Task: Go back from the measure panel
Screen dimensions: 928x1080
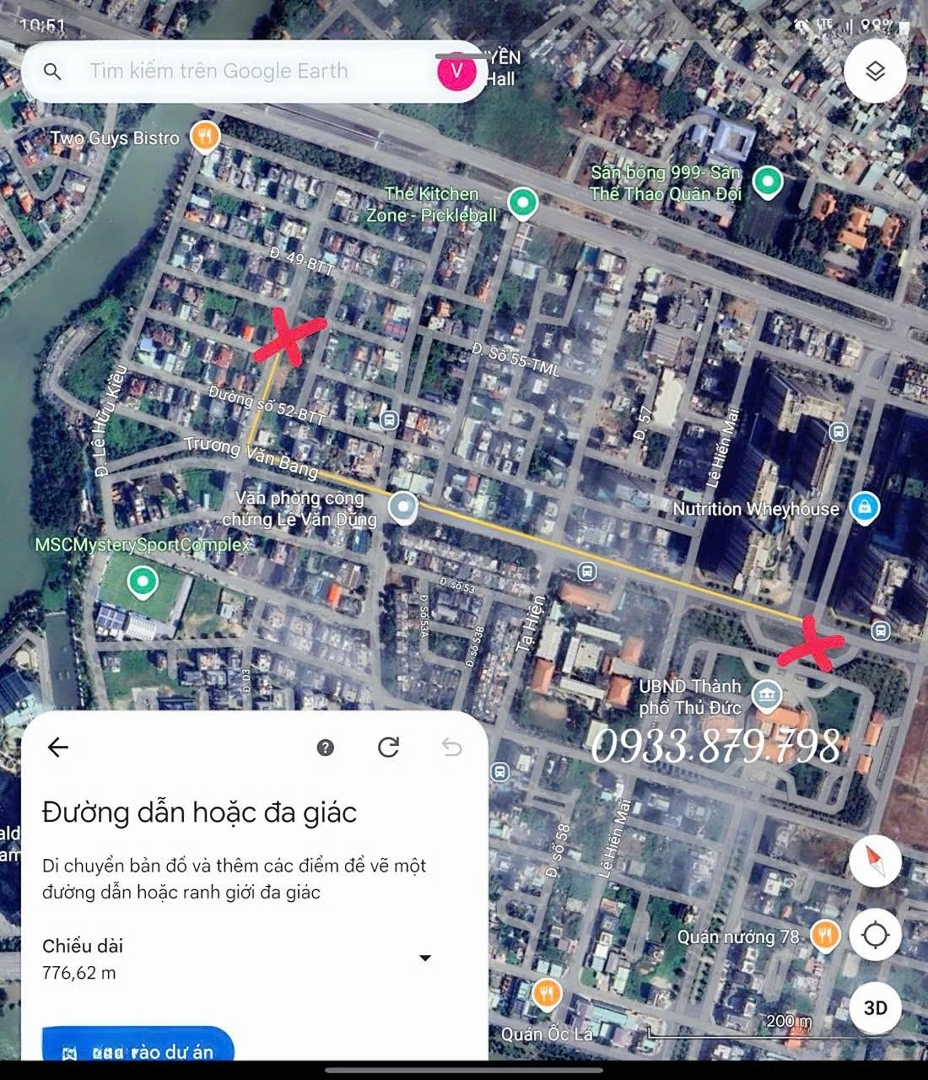Action: coord(58,747)
